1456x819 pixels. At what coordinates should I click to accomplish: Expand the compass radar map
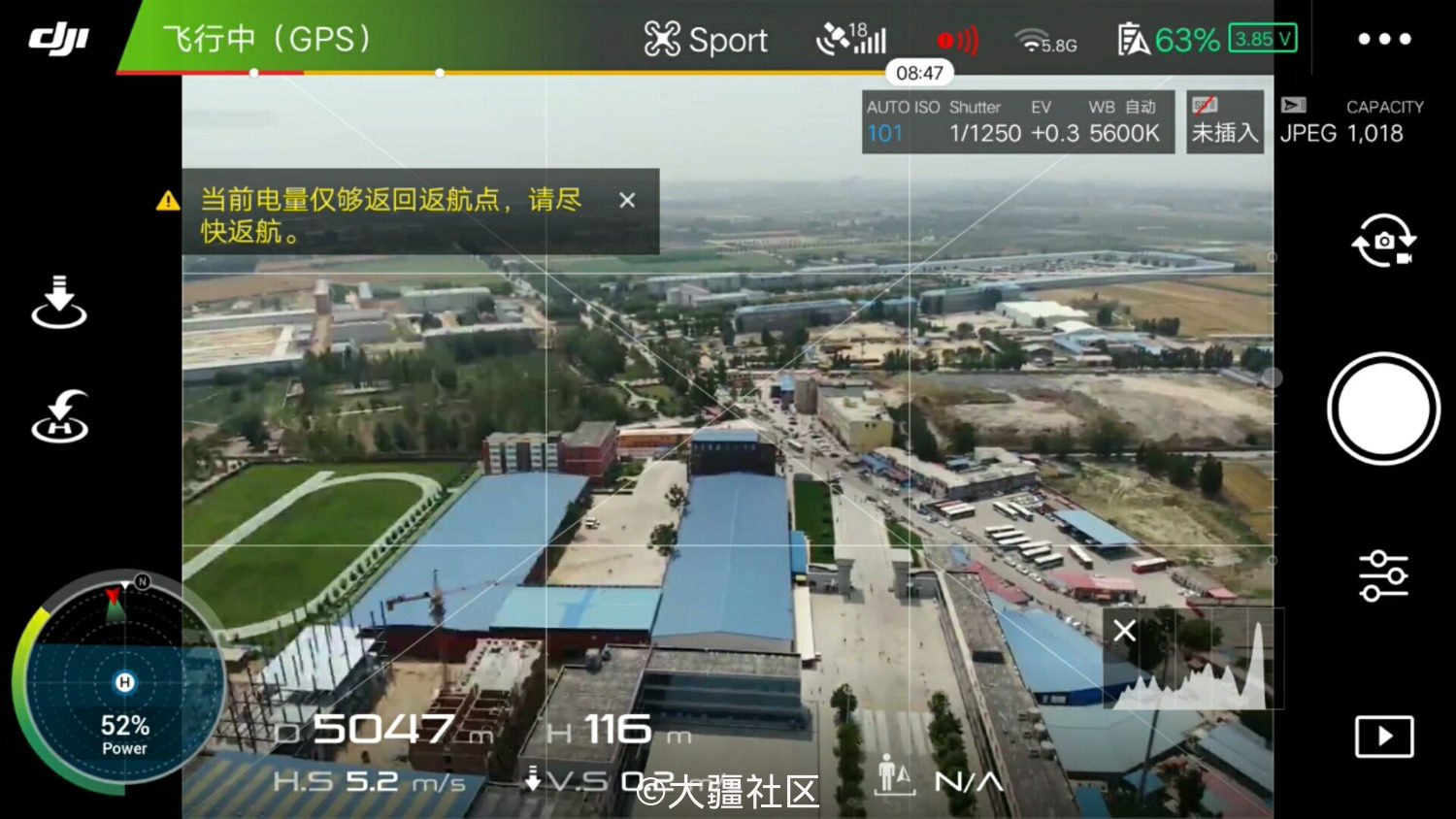pyautogui.click(x=118, y=679)
